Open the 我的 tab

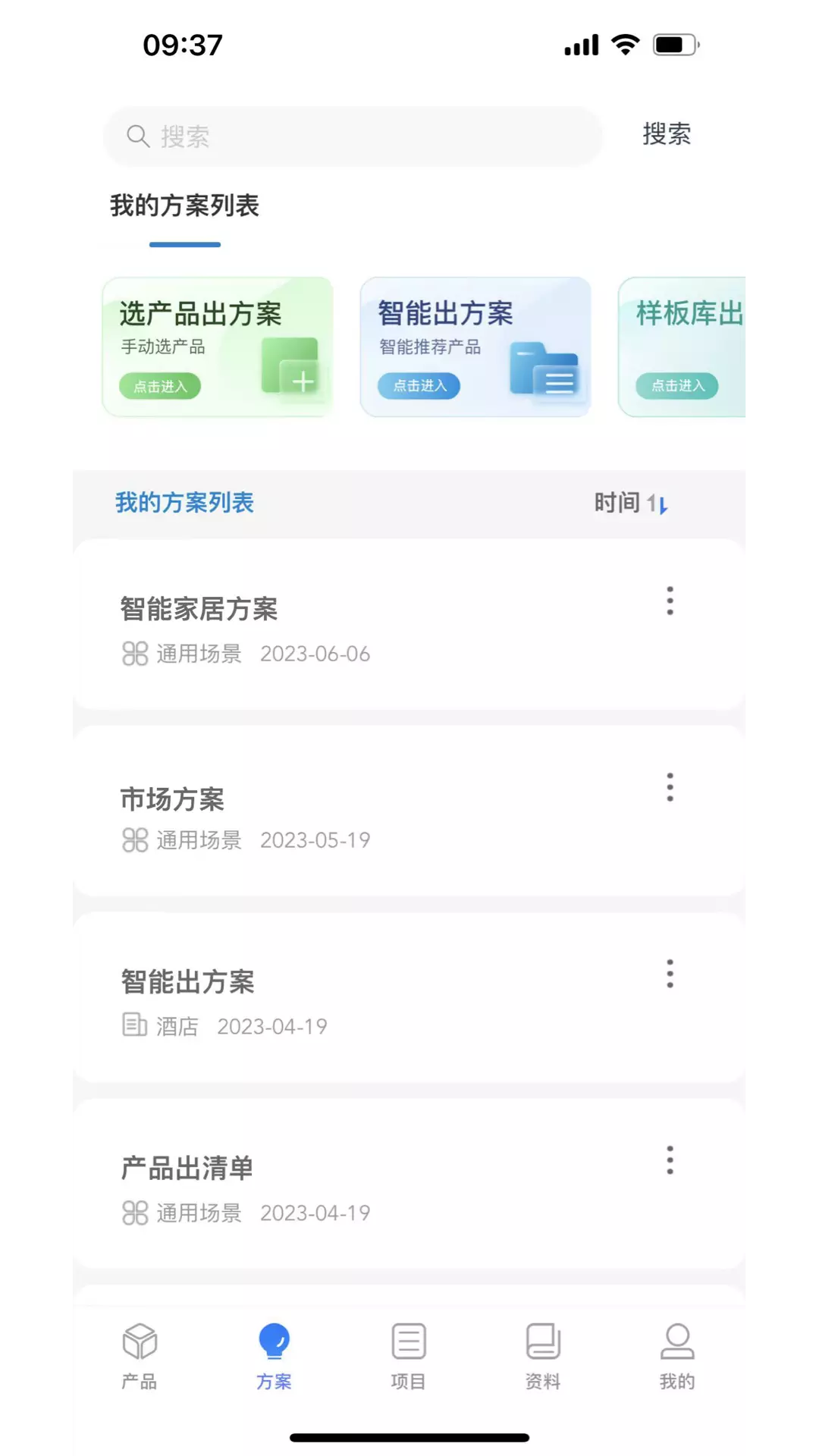pyautogui.click(x=677, y=1356)
